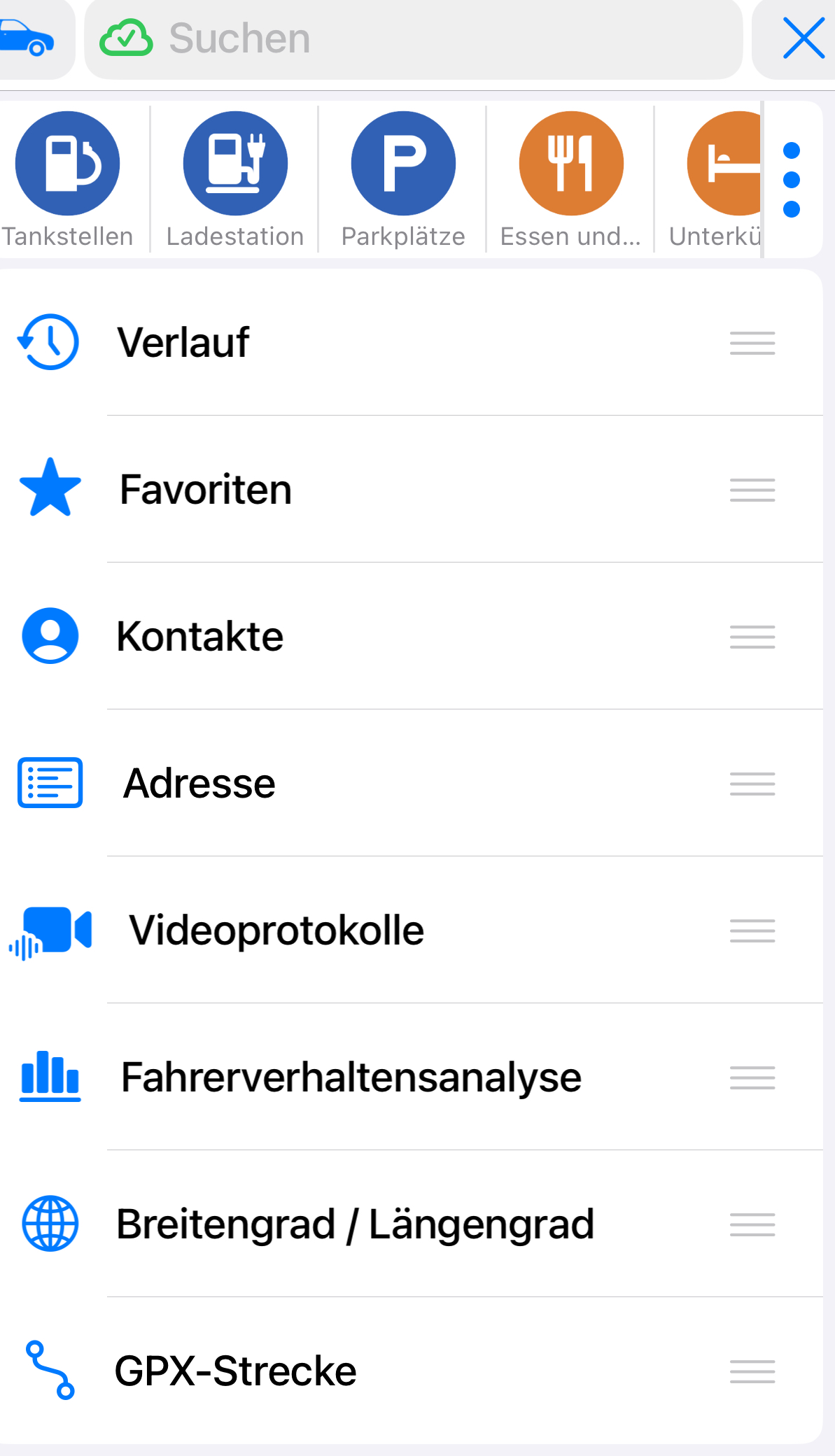
Task: Search for Parkplätze
Action: [403, 179]
